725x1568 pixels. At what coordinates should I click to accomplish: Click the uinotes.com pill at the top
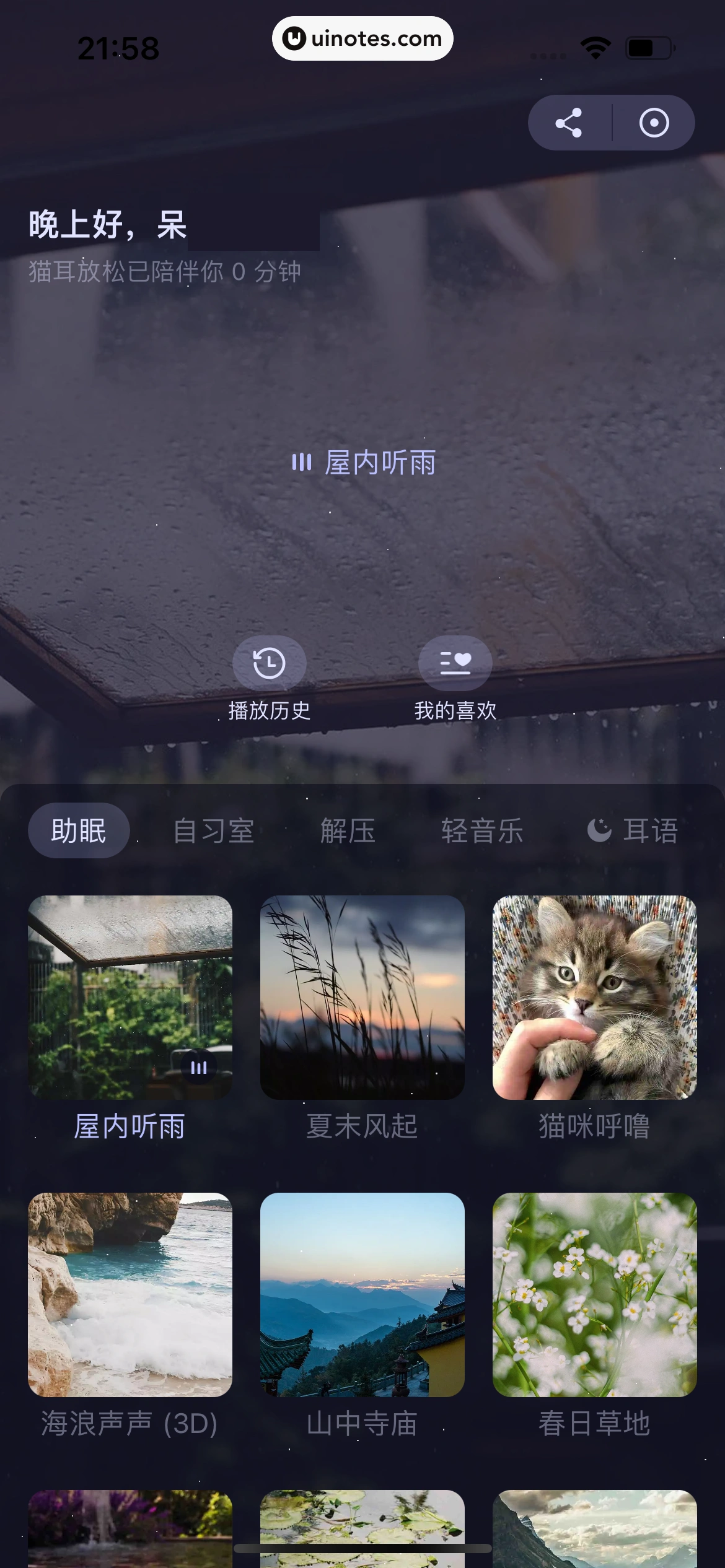pos(362,38)
